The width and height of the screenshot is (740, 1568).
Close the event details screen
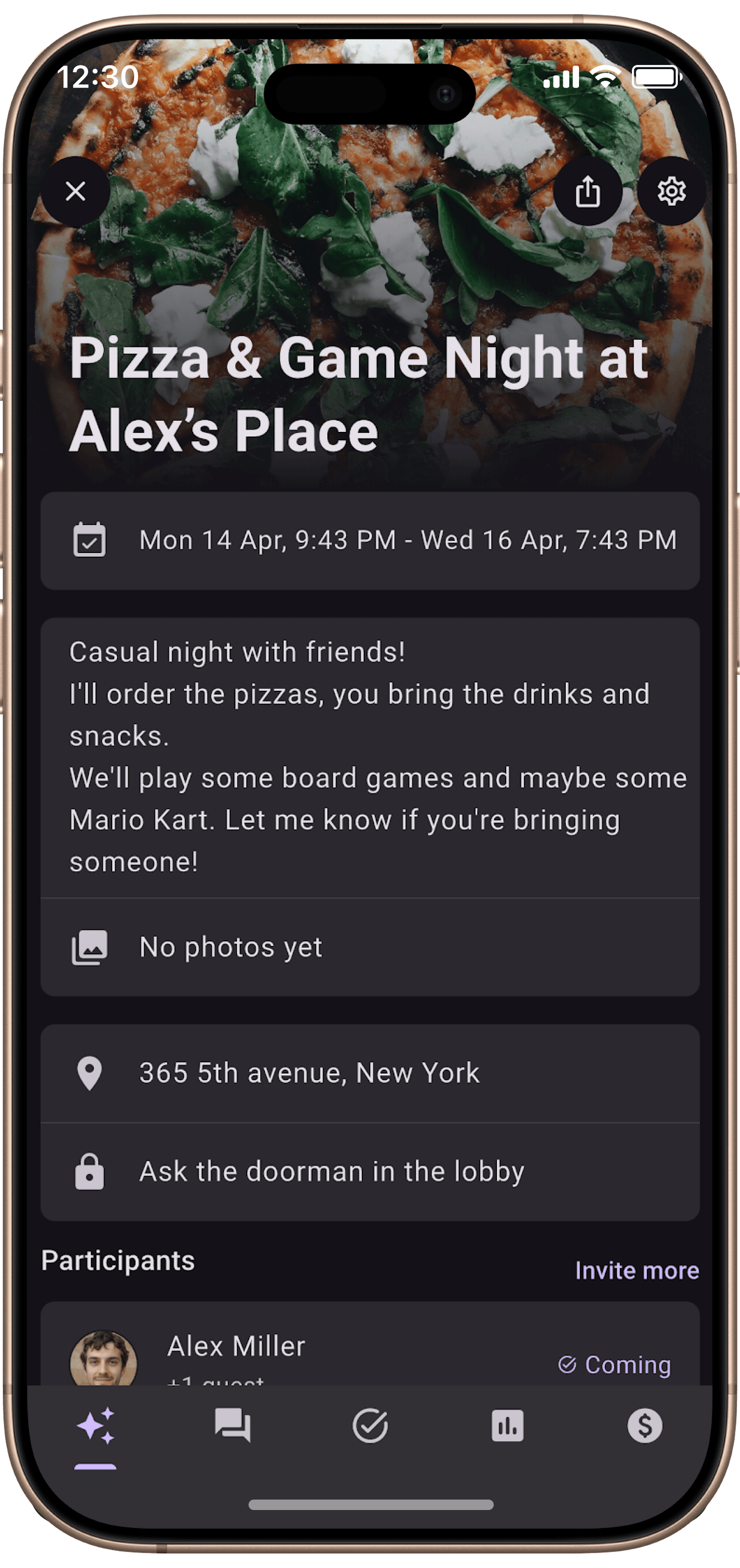point(76,191)
